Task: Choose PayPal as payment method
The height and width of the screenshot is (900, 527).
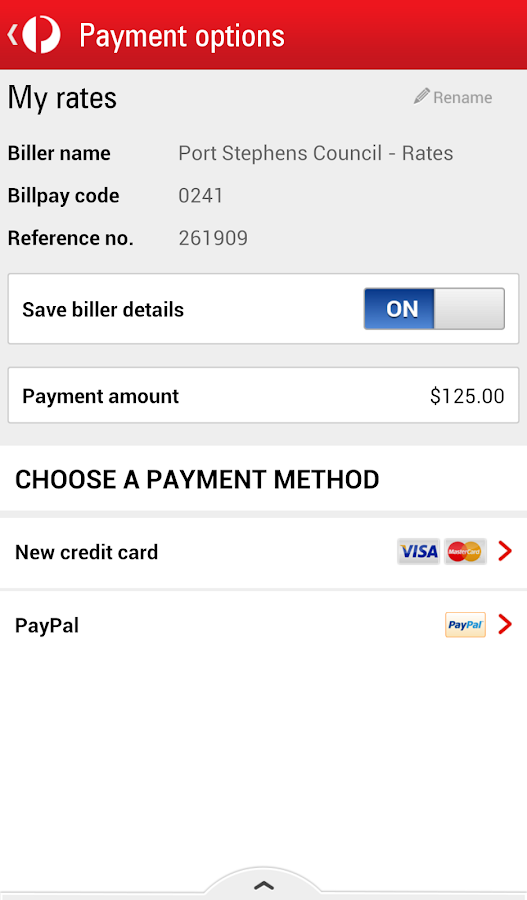Action: coord(264,625)
